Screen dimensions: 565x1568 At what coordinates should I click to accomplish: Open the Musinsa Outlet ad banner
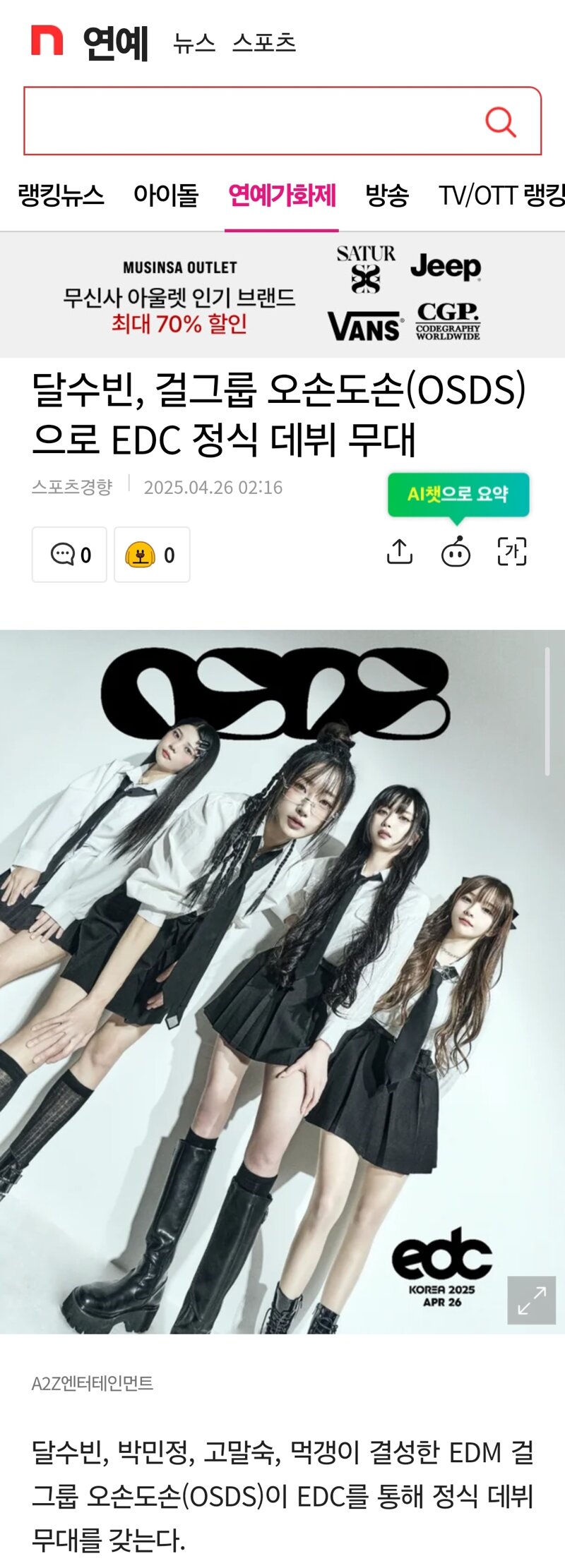coord(282,295)
